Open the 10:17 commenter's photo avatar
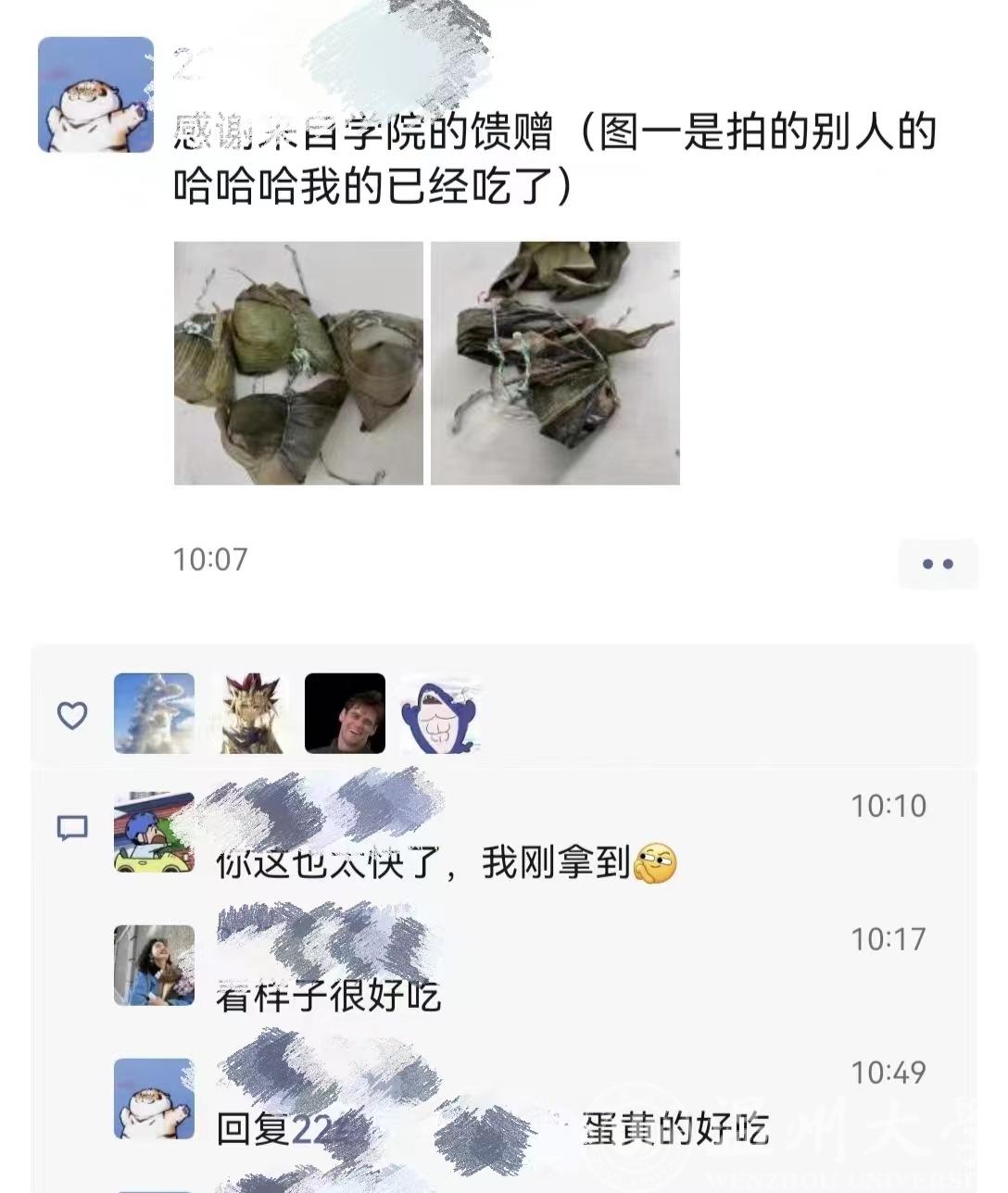The image size is (1008, 1193). 154,965
